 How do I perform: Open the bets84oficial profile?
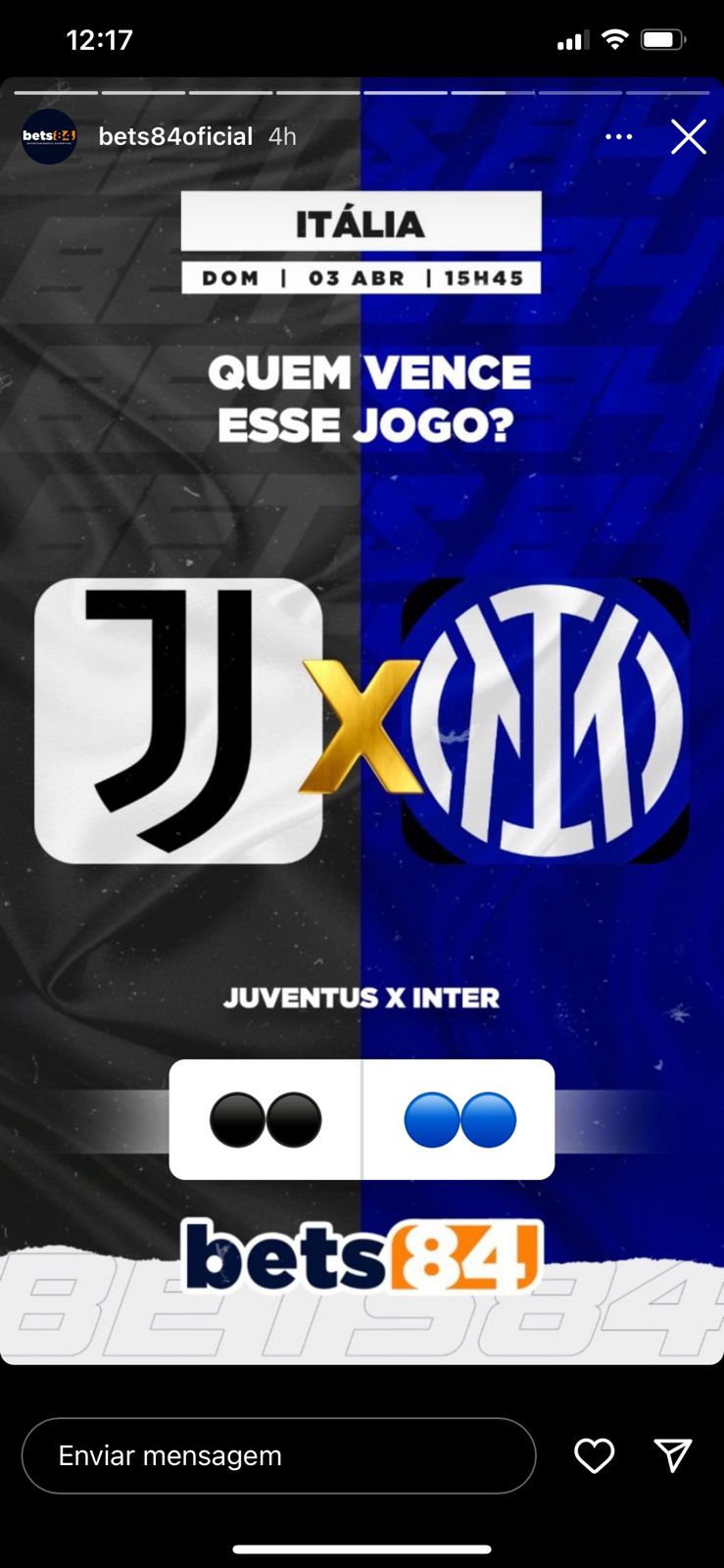[174, 136]
